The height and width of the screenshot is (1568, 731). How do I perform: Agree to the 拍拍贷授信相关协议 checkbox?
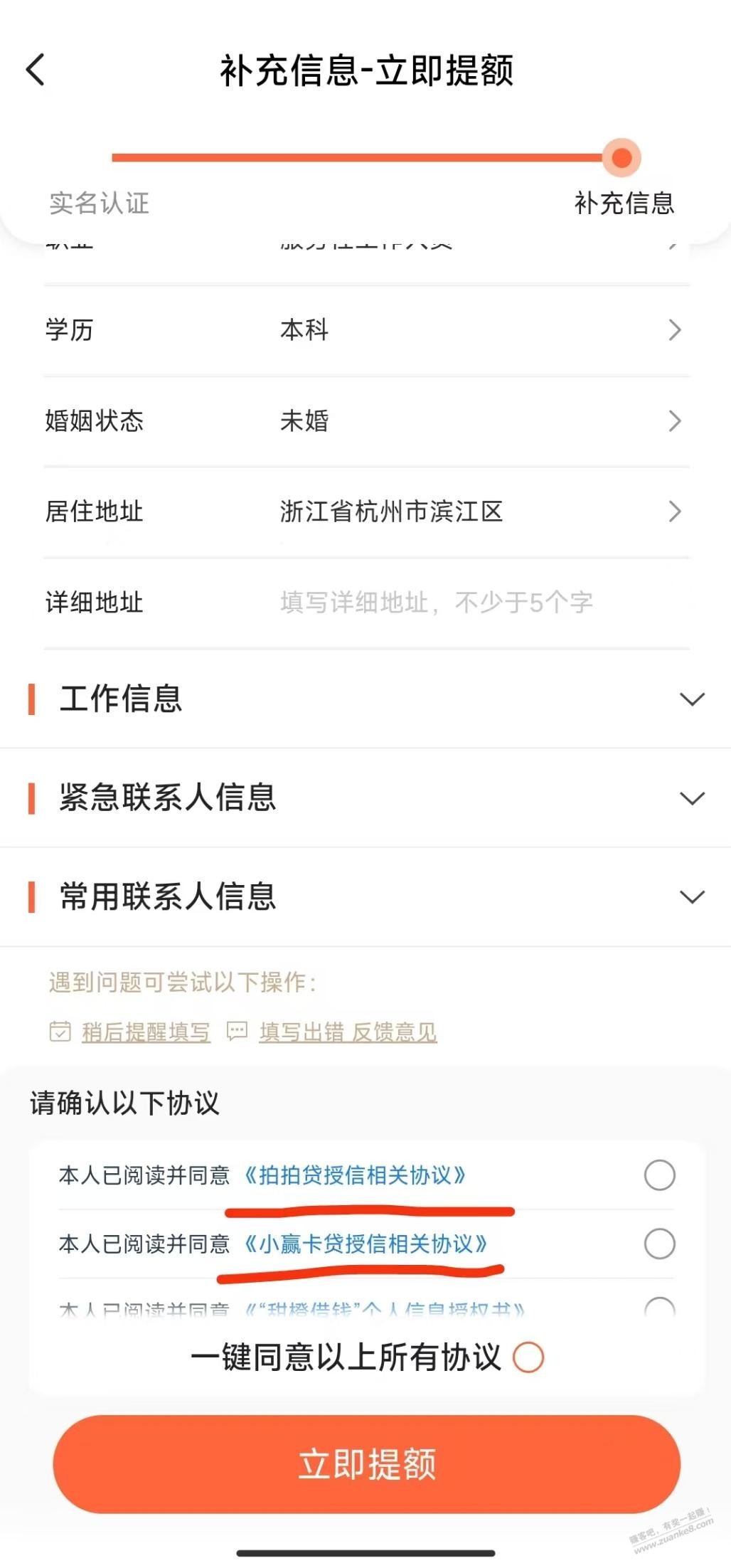tap(659, 1175)
